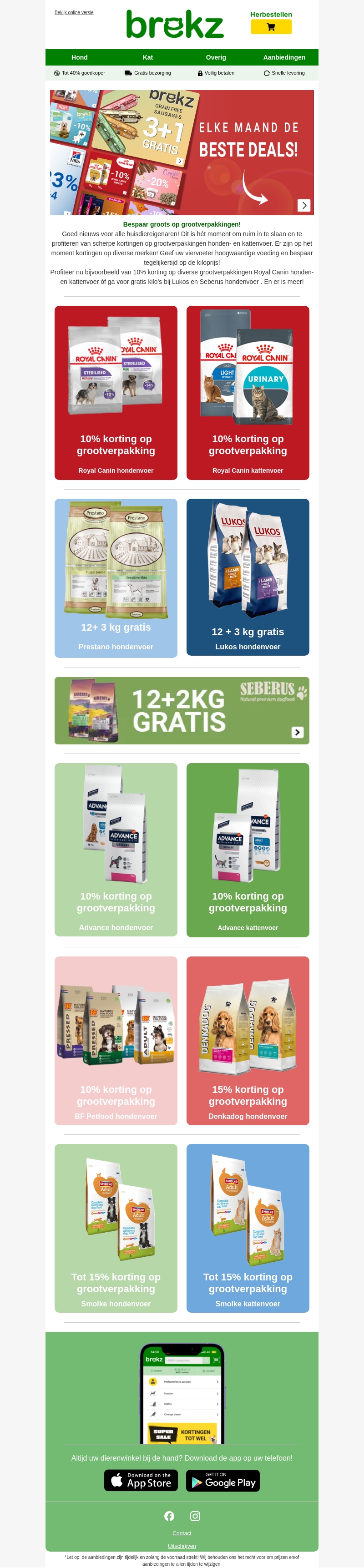Open Lukos hondenvoer 12+3 kg offer
The width and height of the screenshot is (364, 1568).
(x=248, y=577)
